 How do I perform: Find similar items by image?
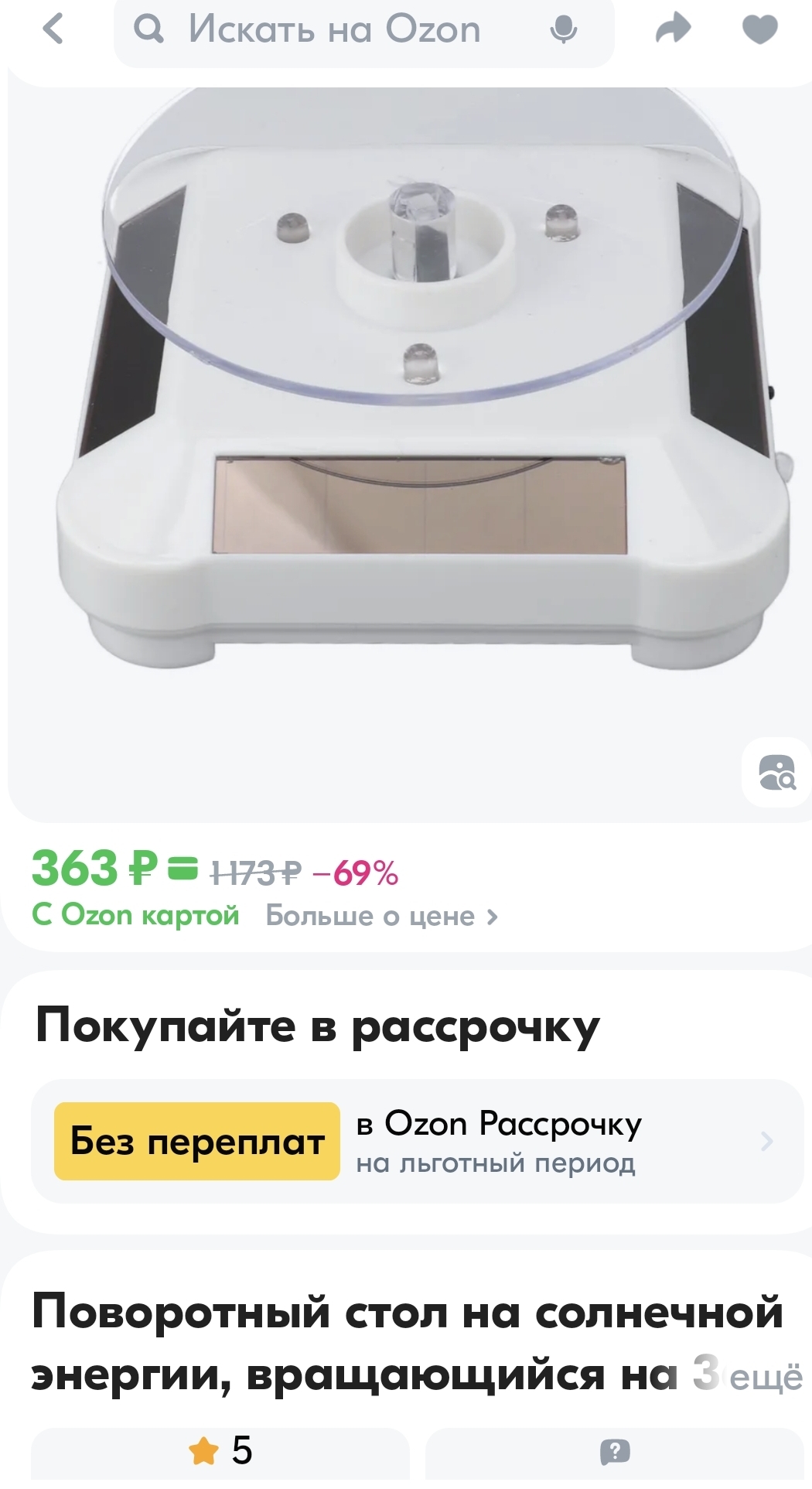[776, 773]
